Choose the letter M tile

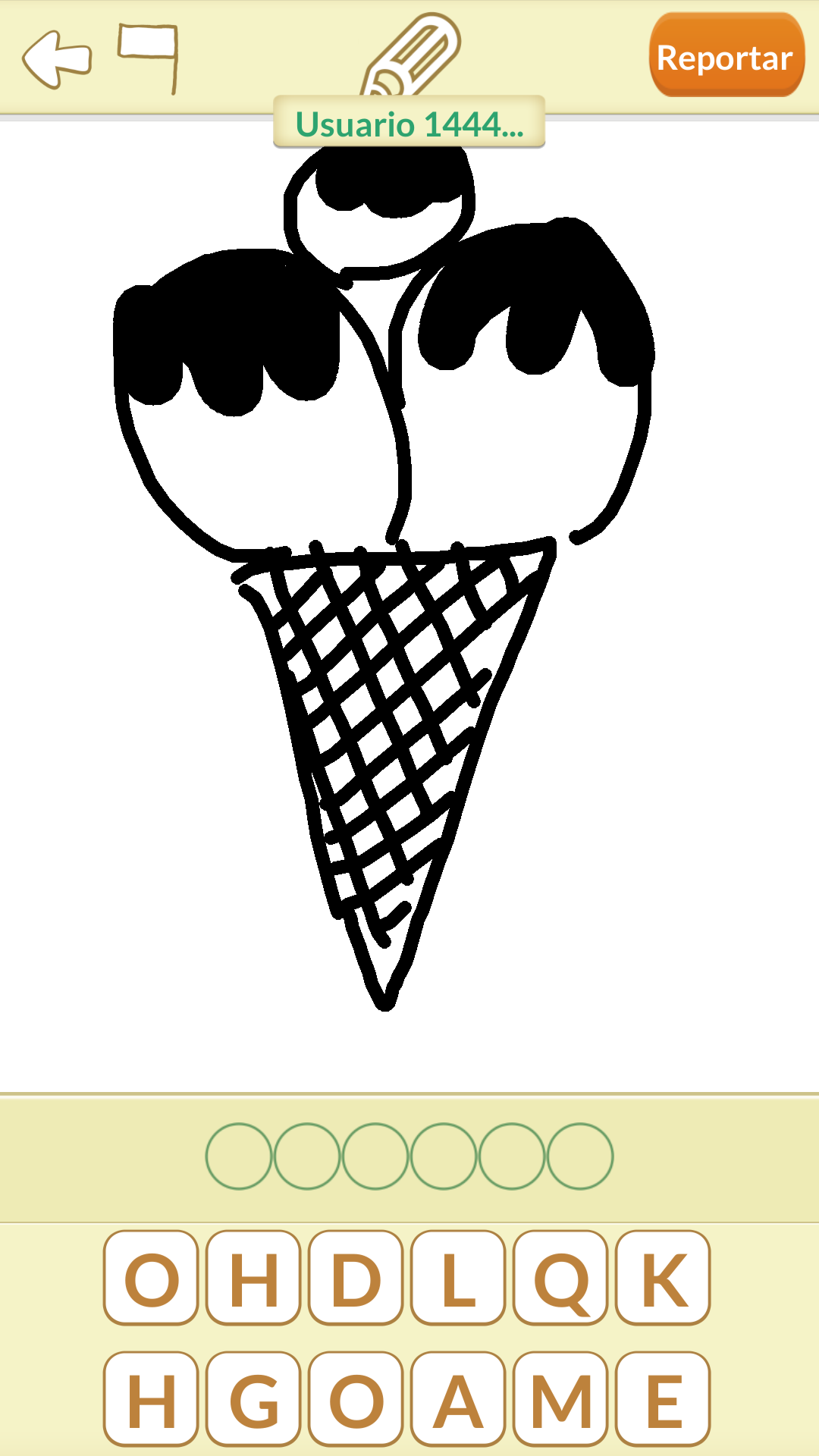560,1399
